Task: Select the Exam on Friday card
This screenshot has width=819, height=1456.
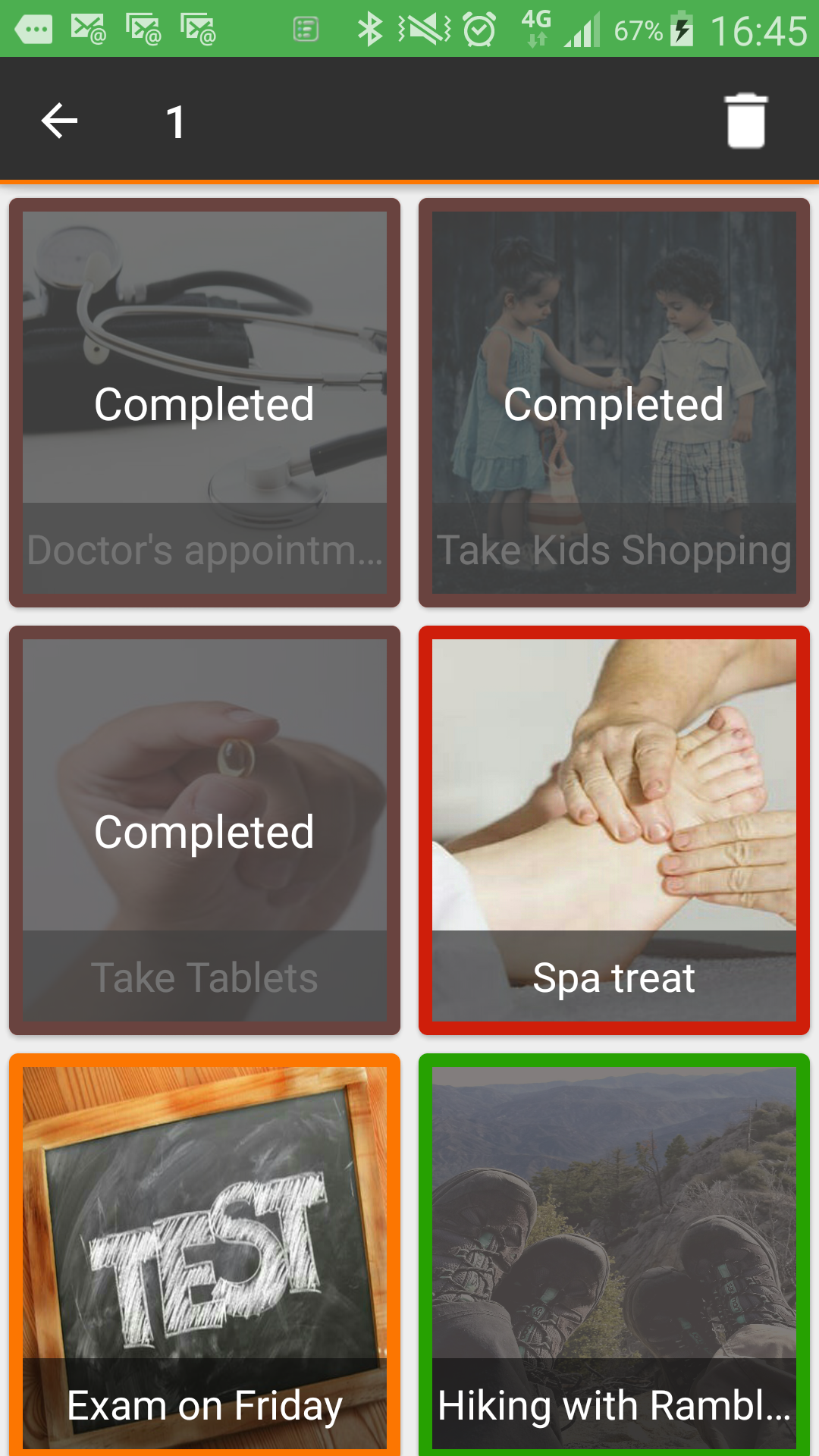Action: coord(205,1255)
